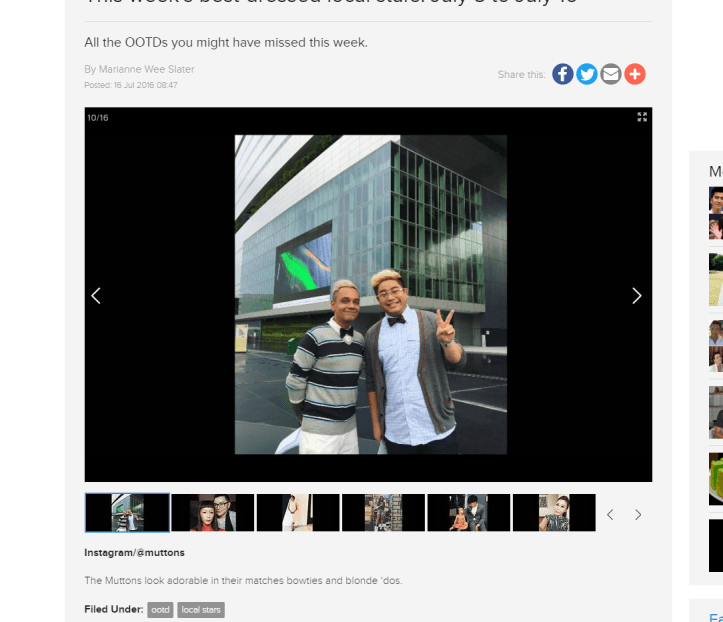Open the fourth thumbnail in the strip
723x622 pixels.
point(383,513)
